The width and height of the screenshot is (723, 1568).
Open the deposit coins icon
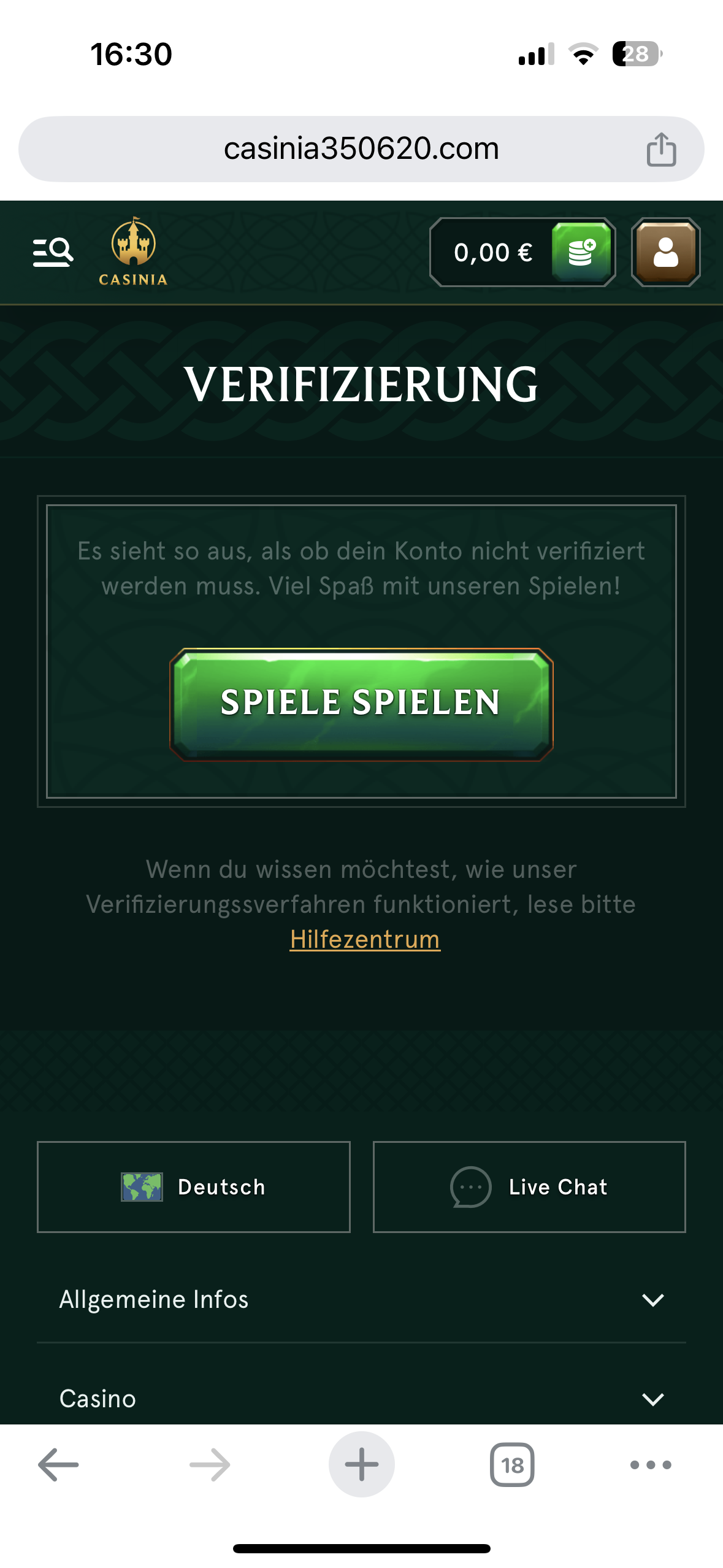(579, 252)
